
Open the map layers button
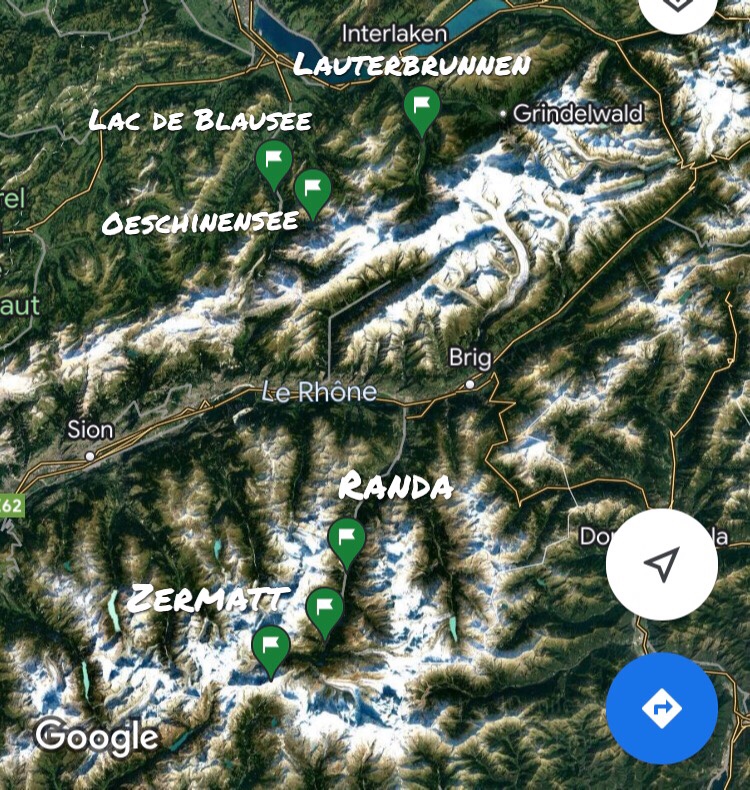click(x=678, y=8)
